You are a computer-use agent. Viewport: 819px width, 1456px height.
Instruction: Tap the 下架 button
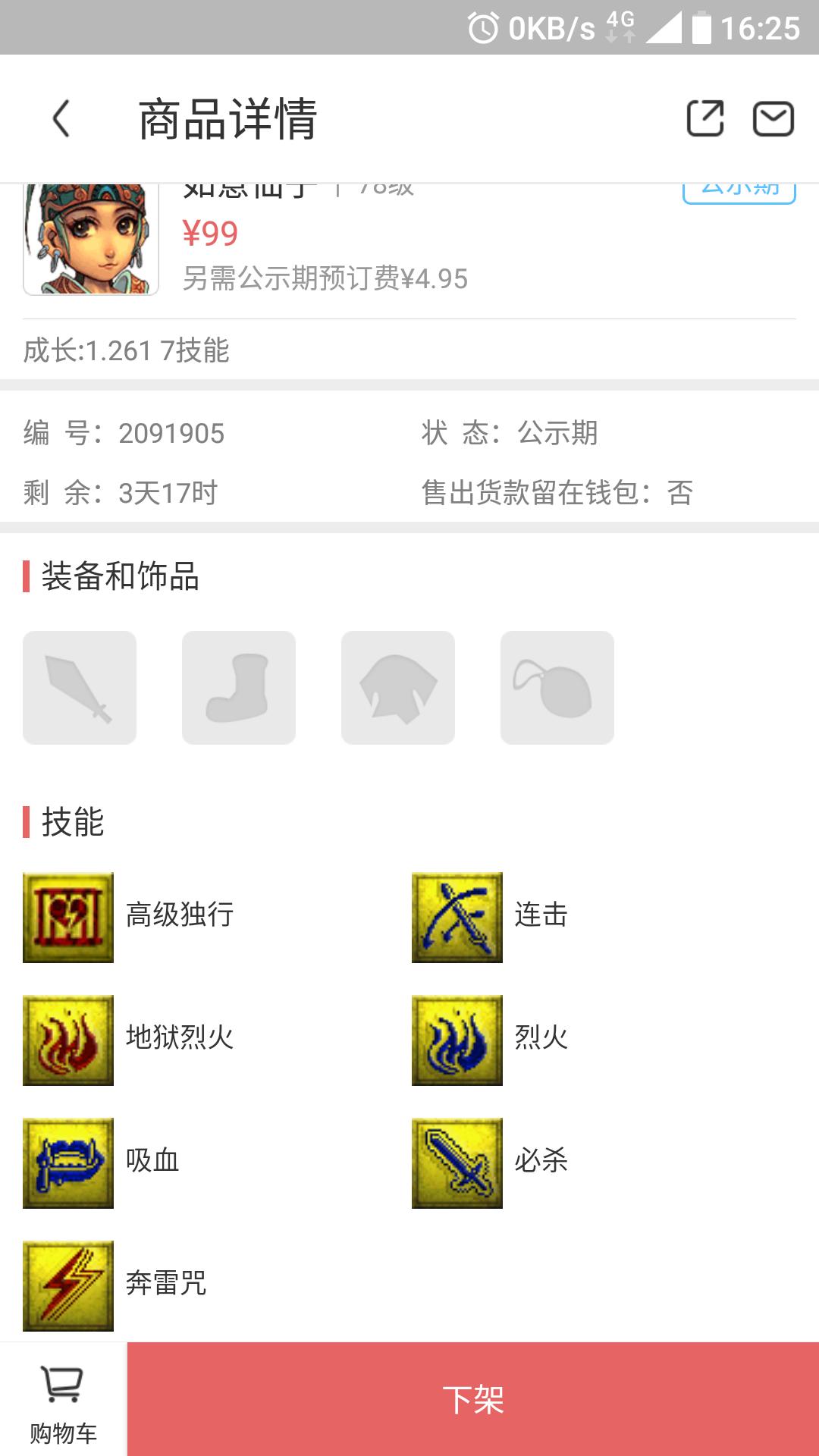[473, 1400]
